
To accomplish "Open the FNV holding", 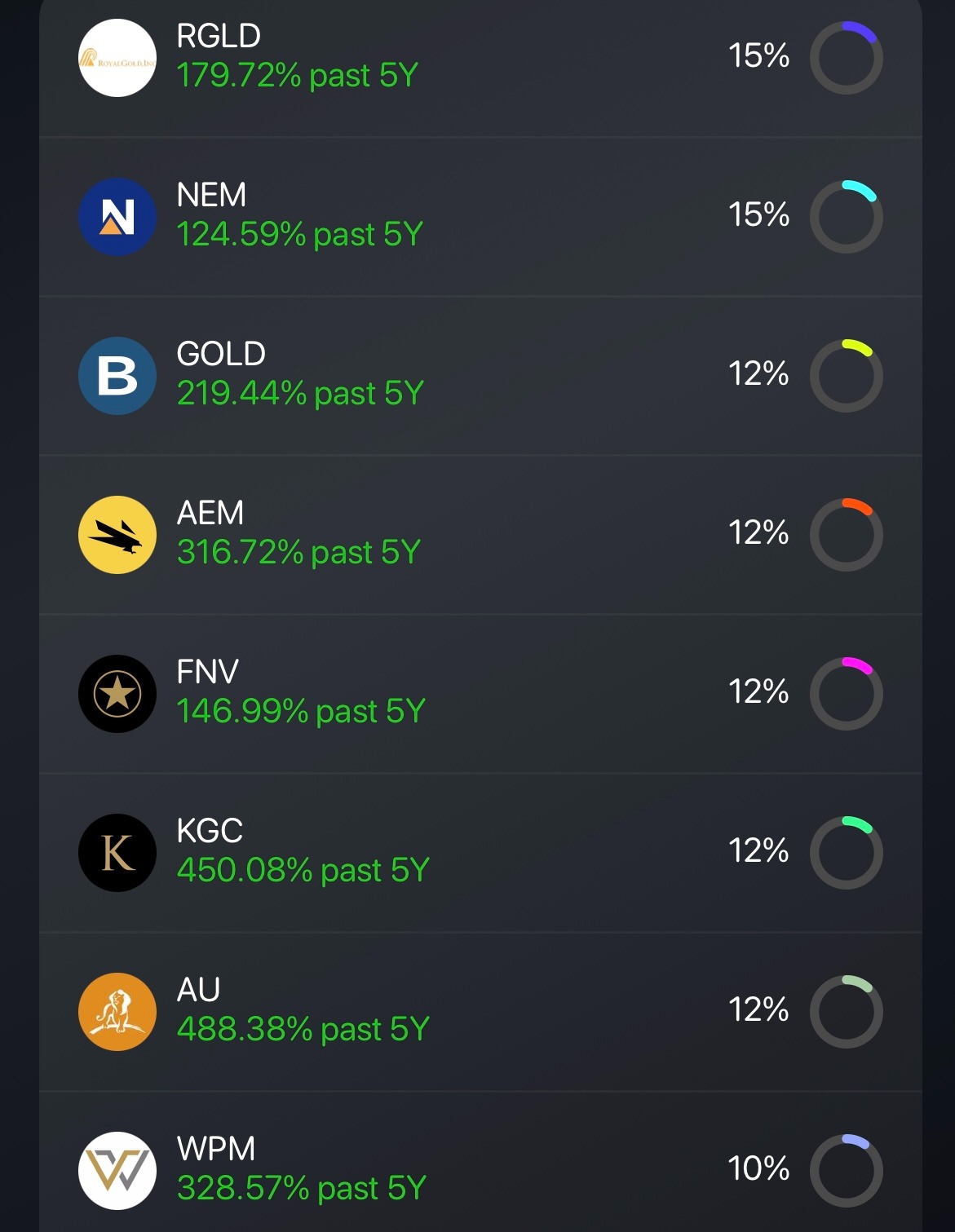I will pos(480,694).
